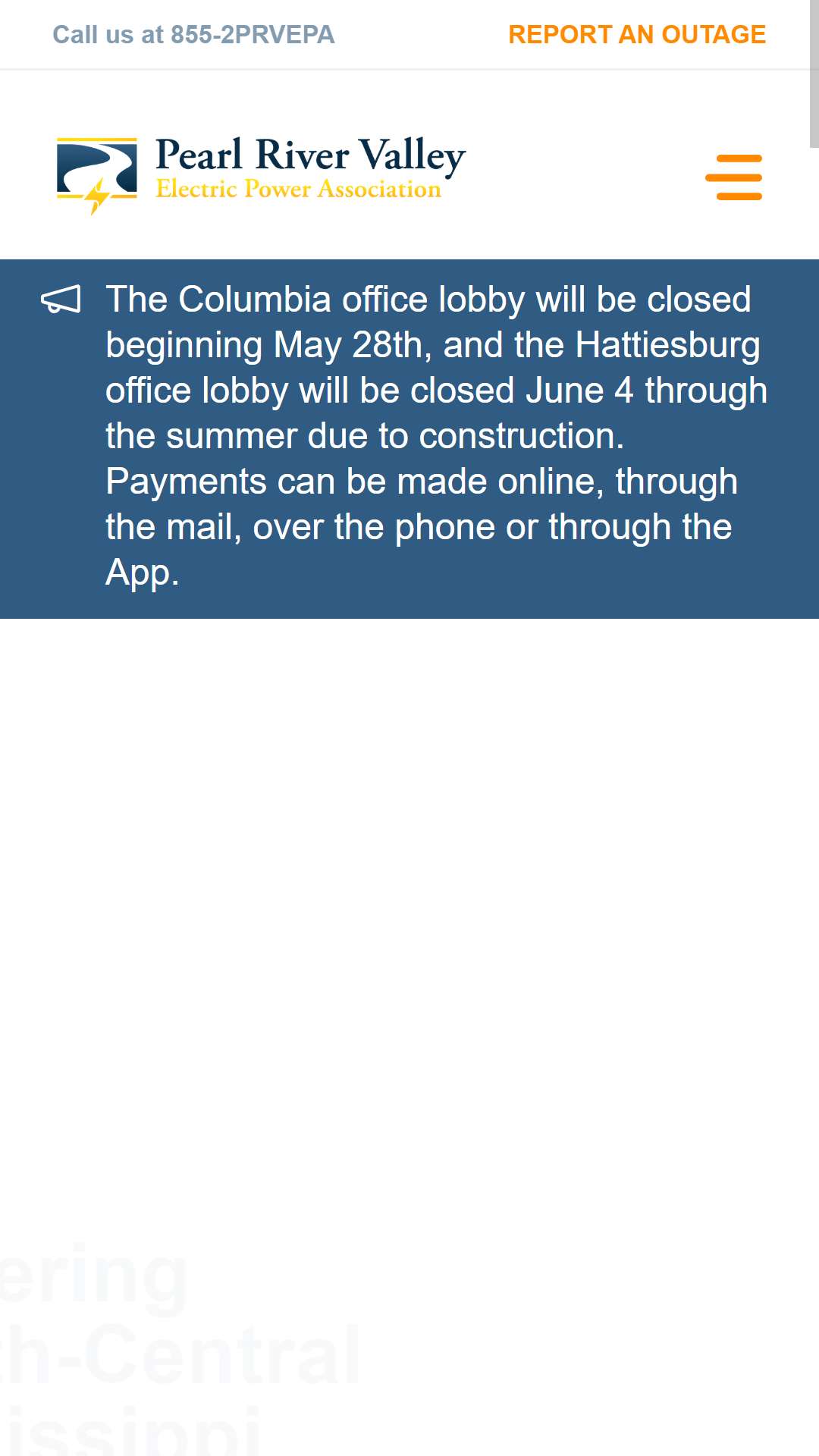Open the hamburger navigation menu
This screenshot has width=819, height=1456.
[x=733, y=177]
